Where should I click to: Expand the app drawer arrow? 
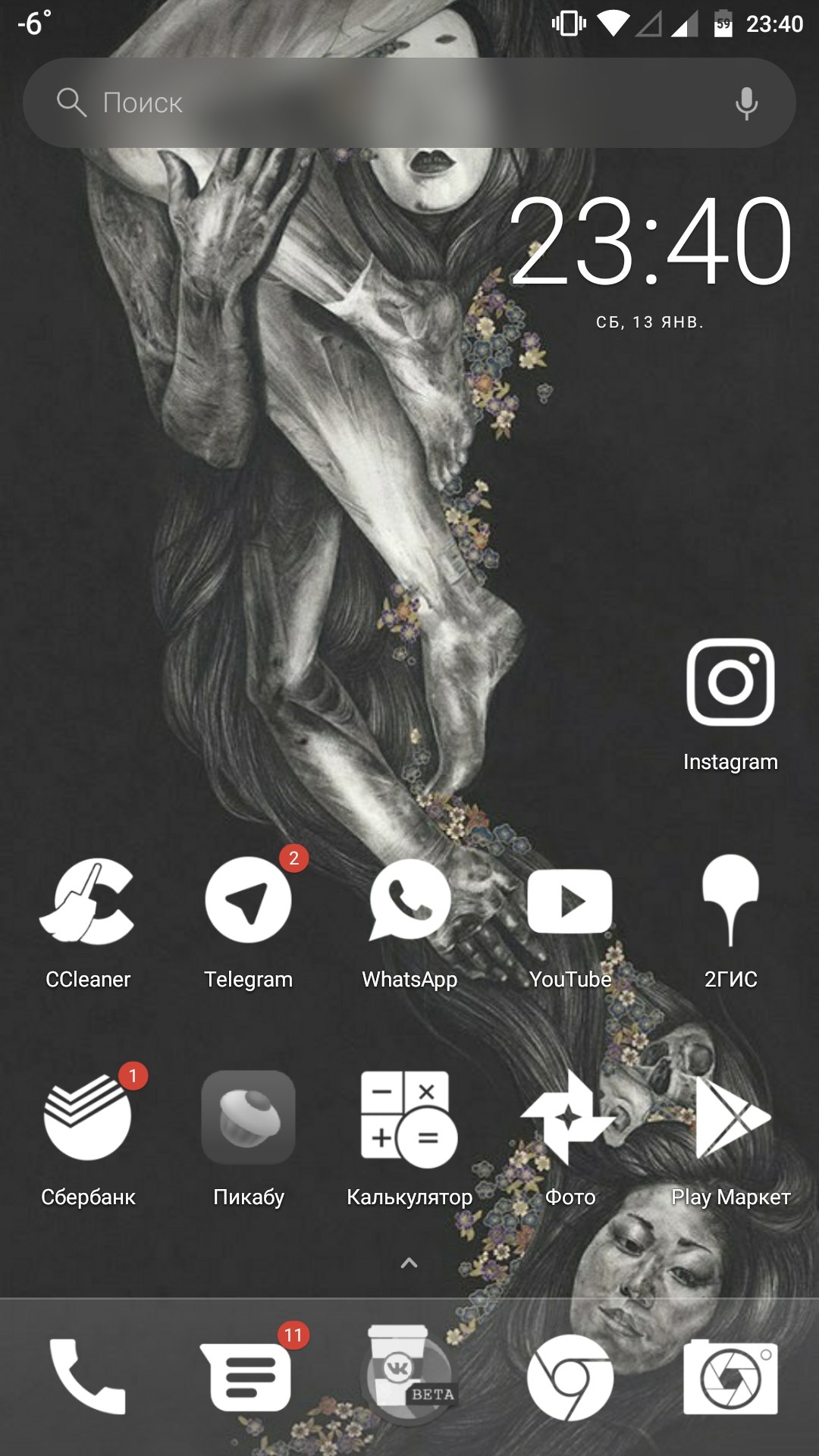point(409,1263)
